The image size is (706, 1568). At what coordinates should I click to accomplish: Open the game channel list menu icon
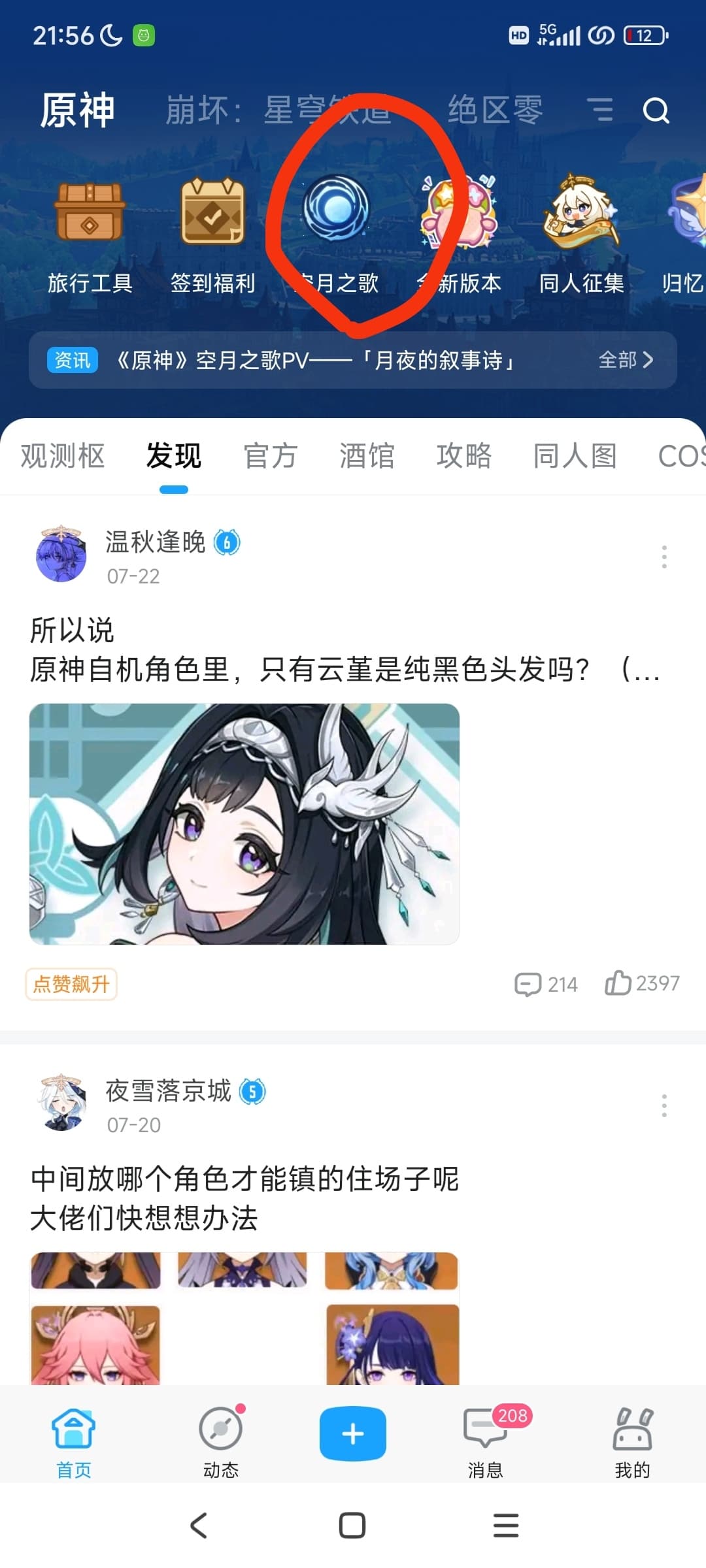click(599, 110)
